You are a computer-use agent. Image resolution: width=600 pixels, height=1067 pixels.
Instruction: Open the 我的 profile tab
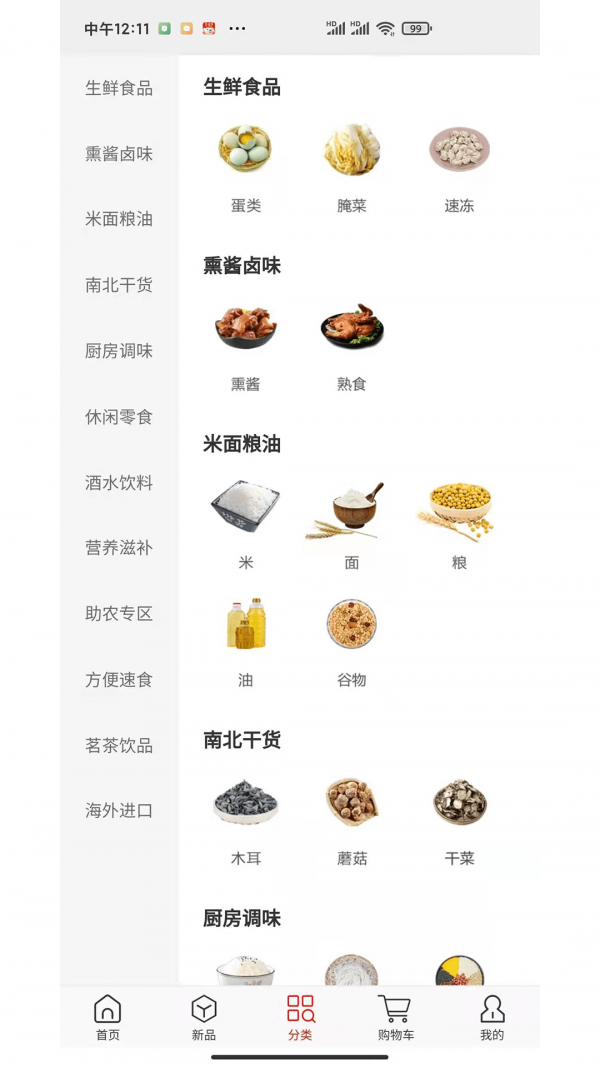coord(491,1018)
